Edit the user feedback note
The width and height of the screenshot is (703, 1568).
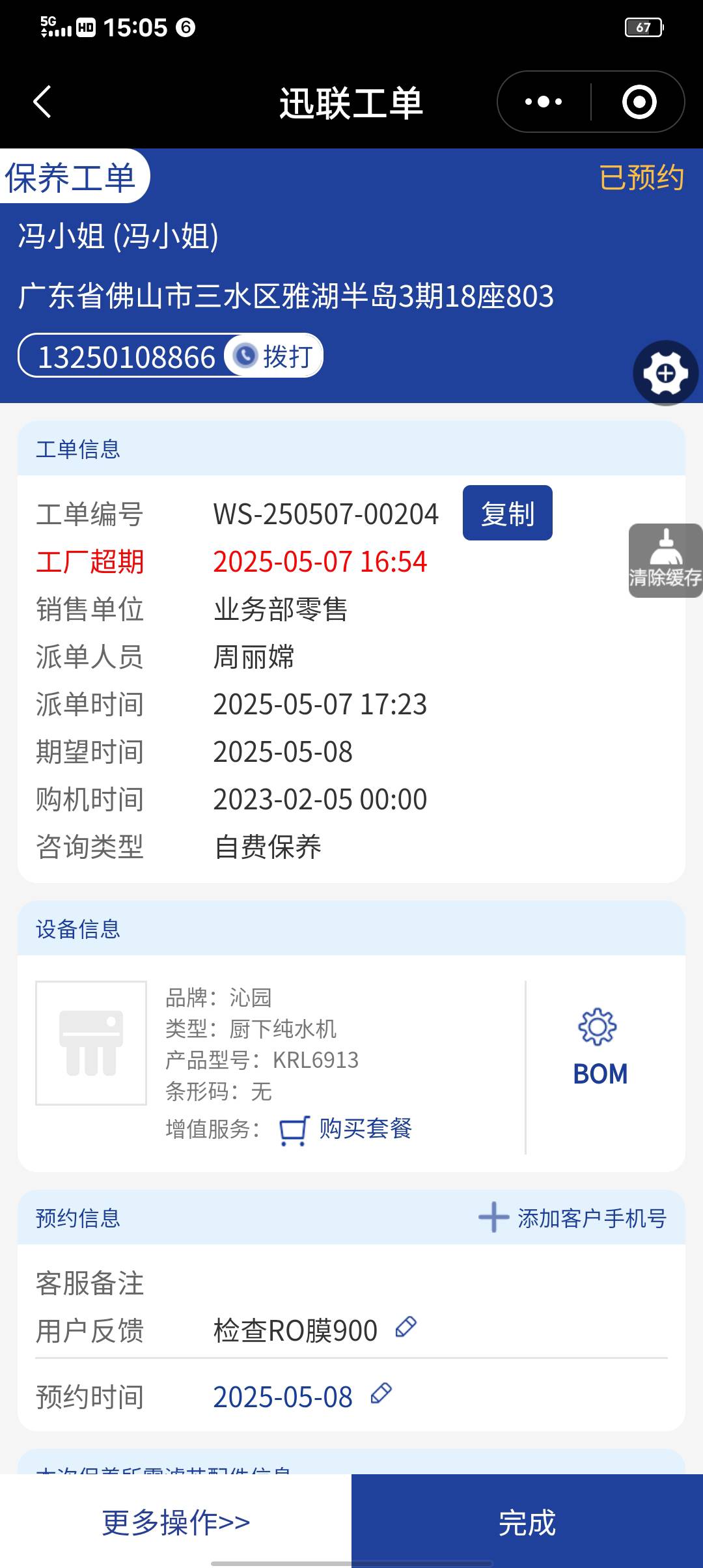406,1327
